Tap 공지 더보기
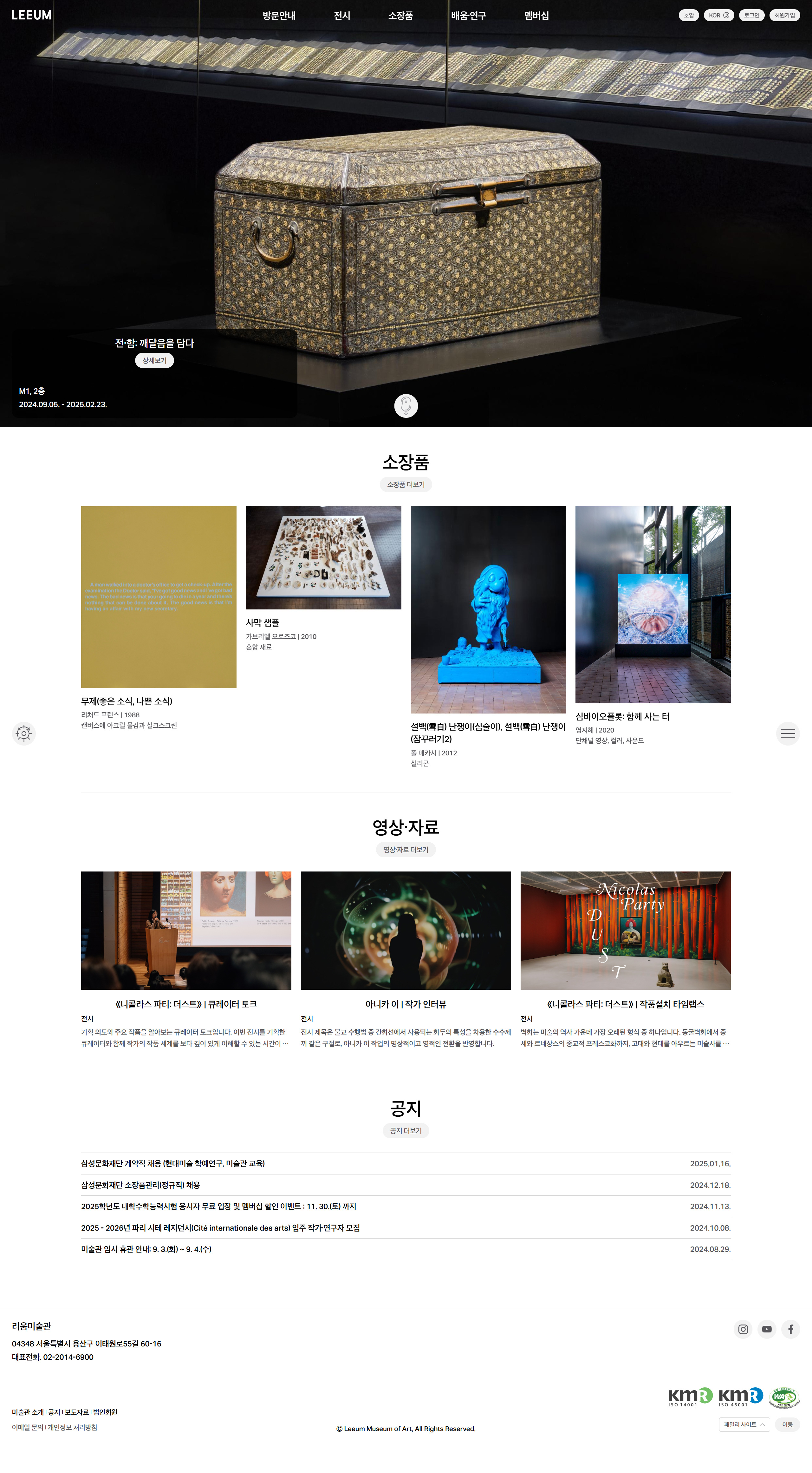 pyautogui.click(x=406, y=1131)
